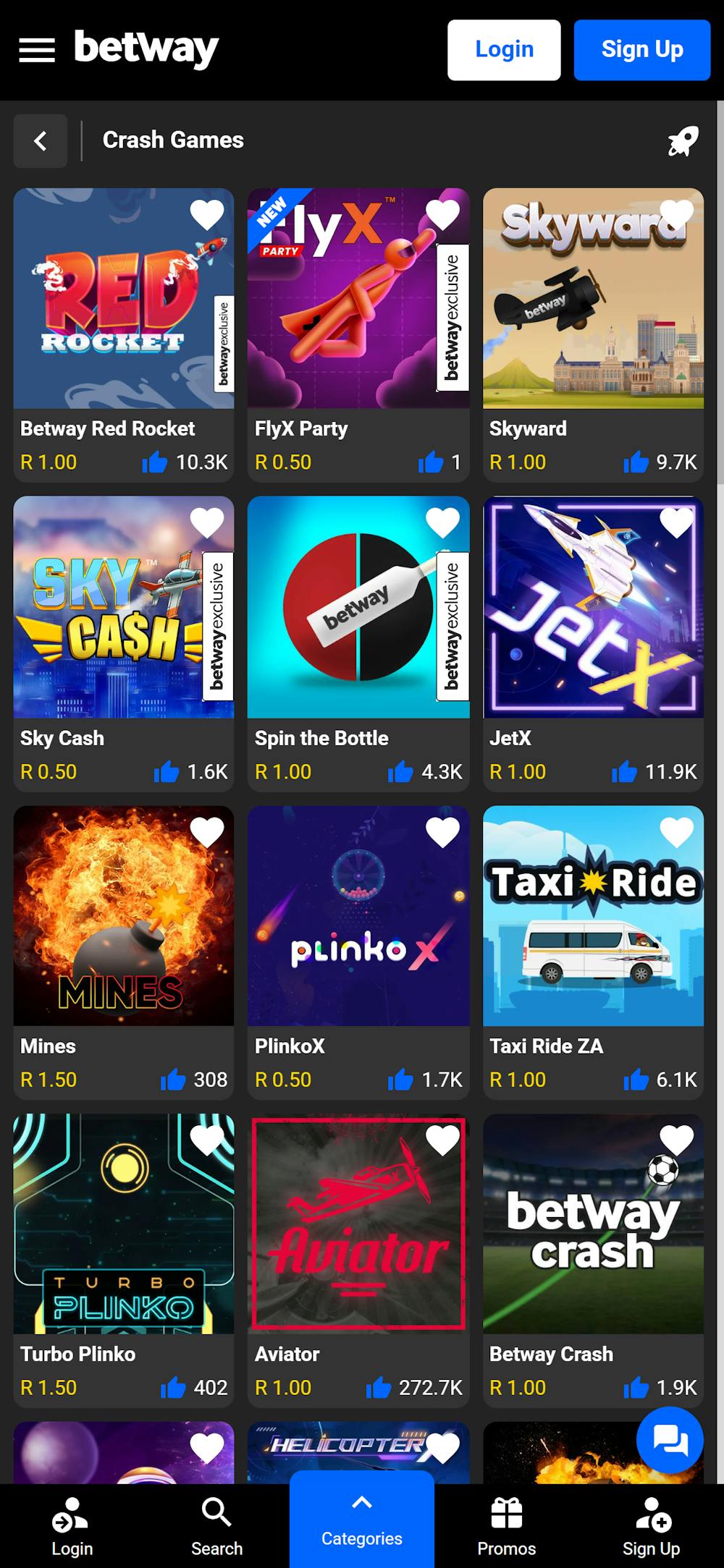Add Sky Cash to favorites
The height and width of the screenshot is (1568, 724).
(207, 523)
